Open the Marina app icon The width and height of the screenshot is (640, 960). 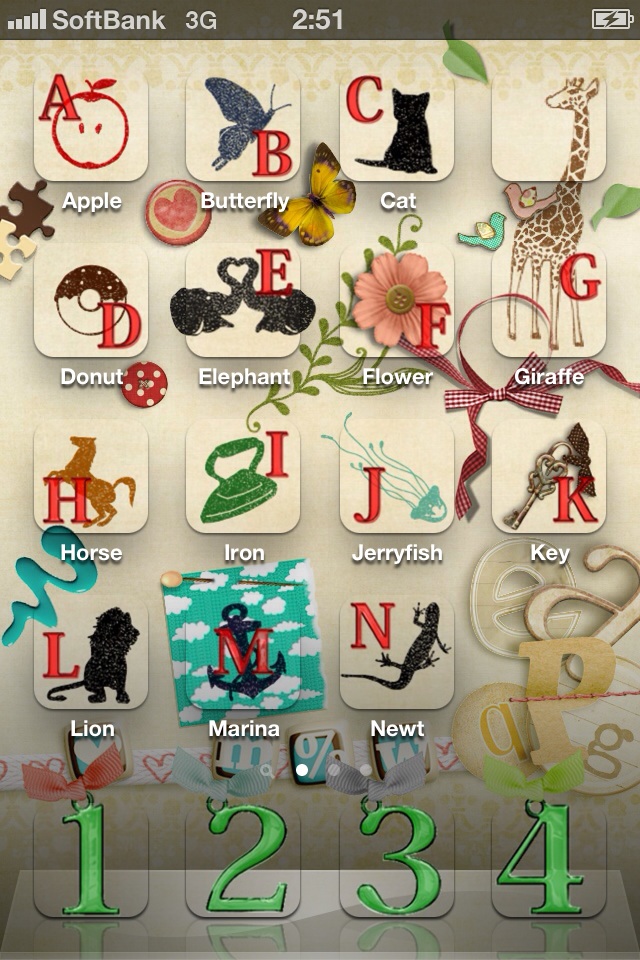pyautogui.click(x=244, y=653)
